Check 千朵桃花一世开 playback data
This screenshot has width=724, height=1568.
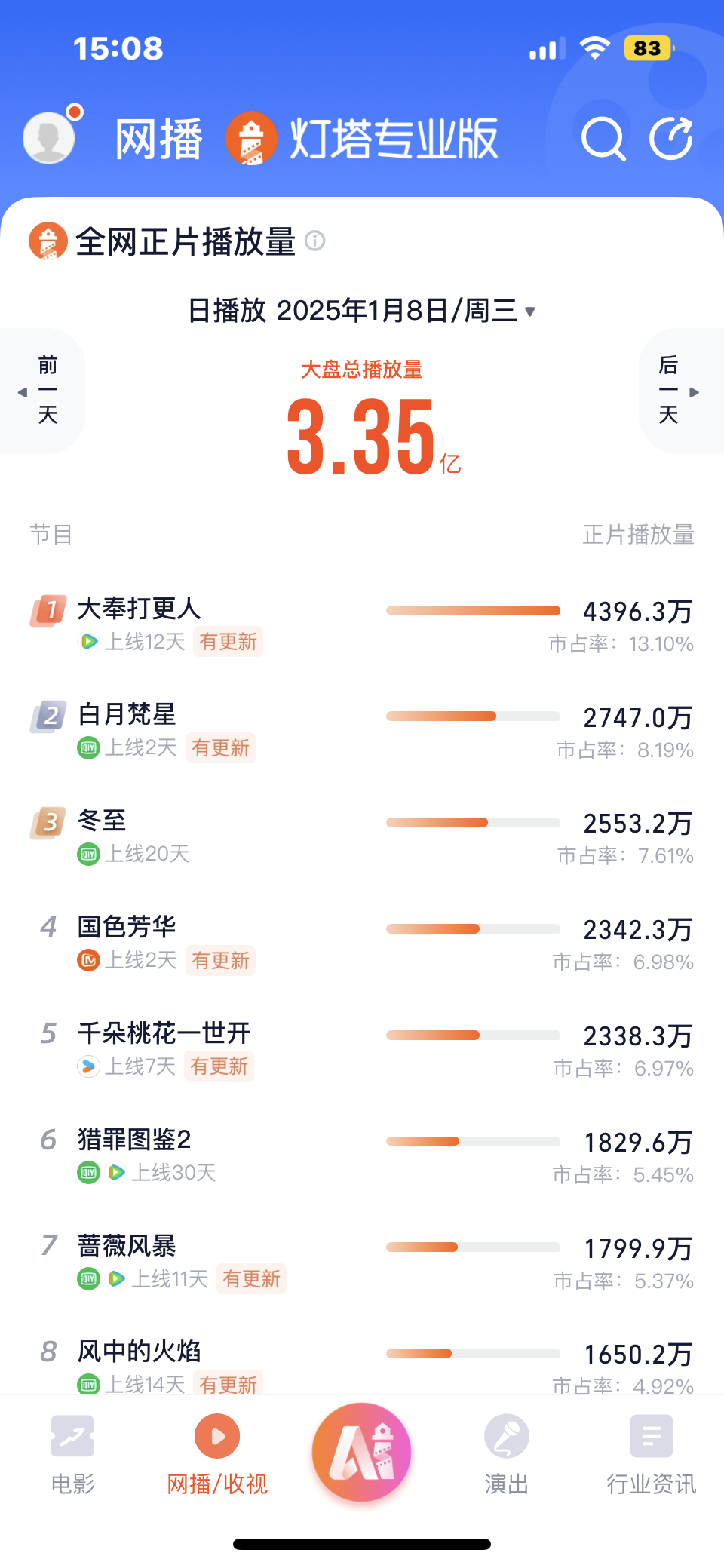(164, 1033)
